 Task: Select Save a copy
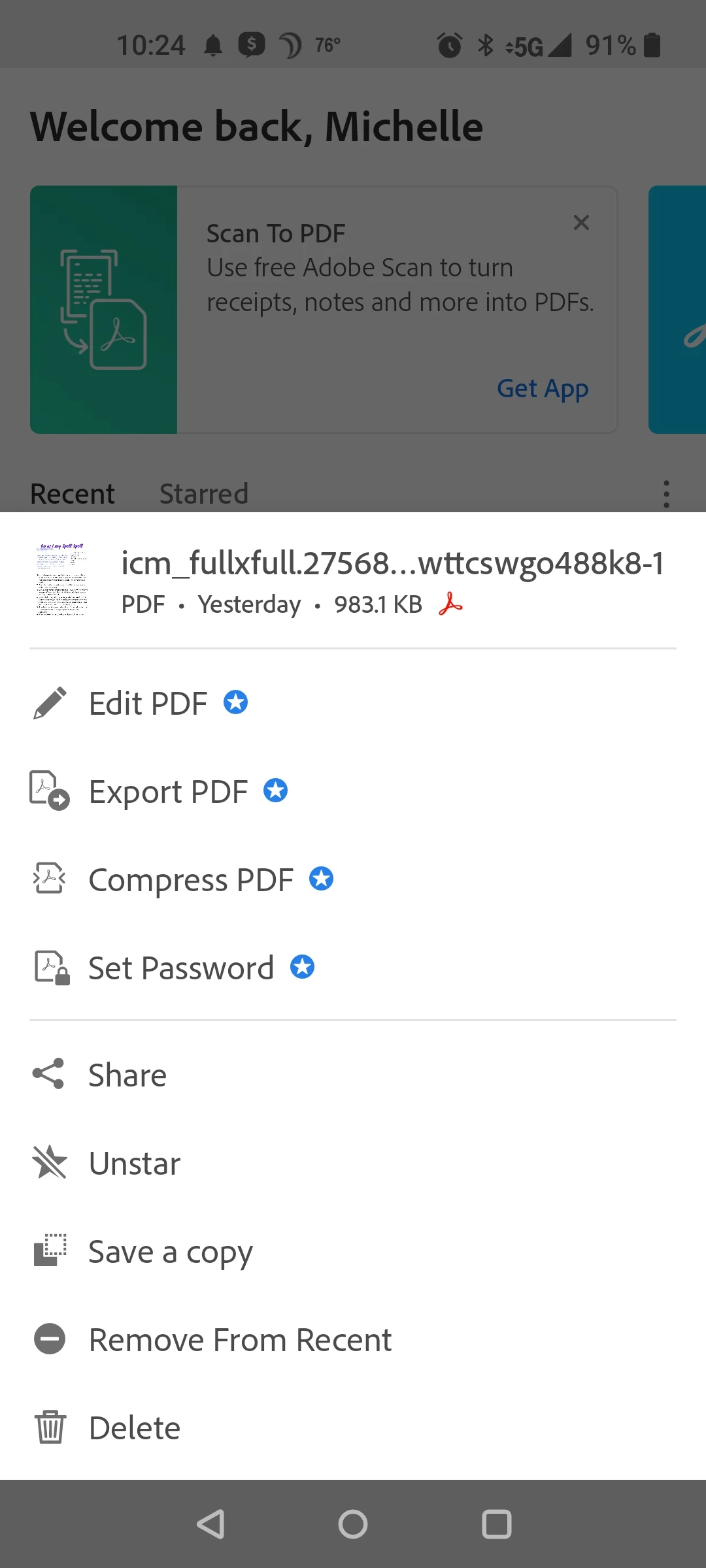coord(170,1252)
